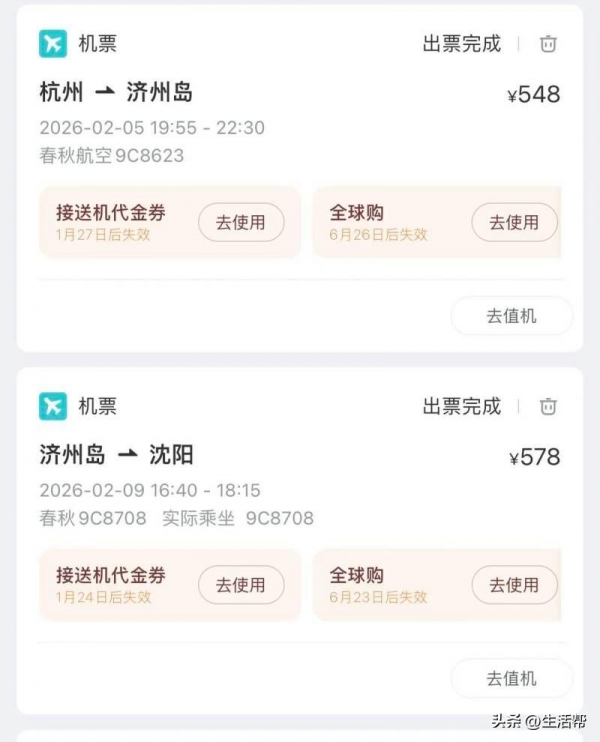The height and width of the screenshot is (742, 600).
Task: Delete the 济州岛 to 沈阳 flight order
Action: coord(548,407)
